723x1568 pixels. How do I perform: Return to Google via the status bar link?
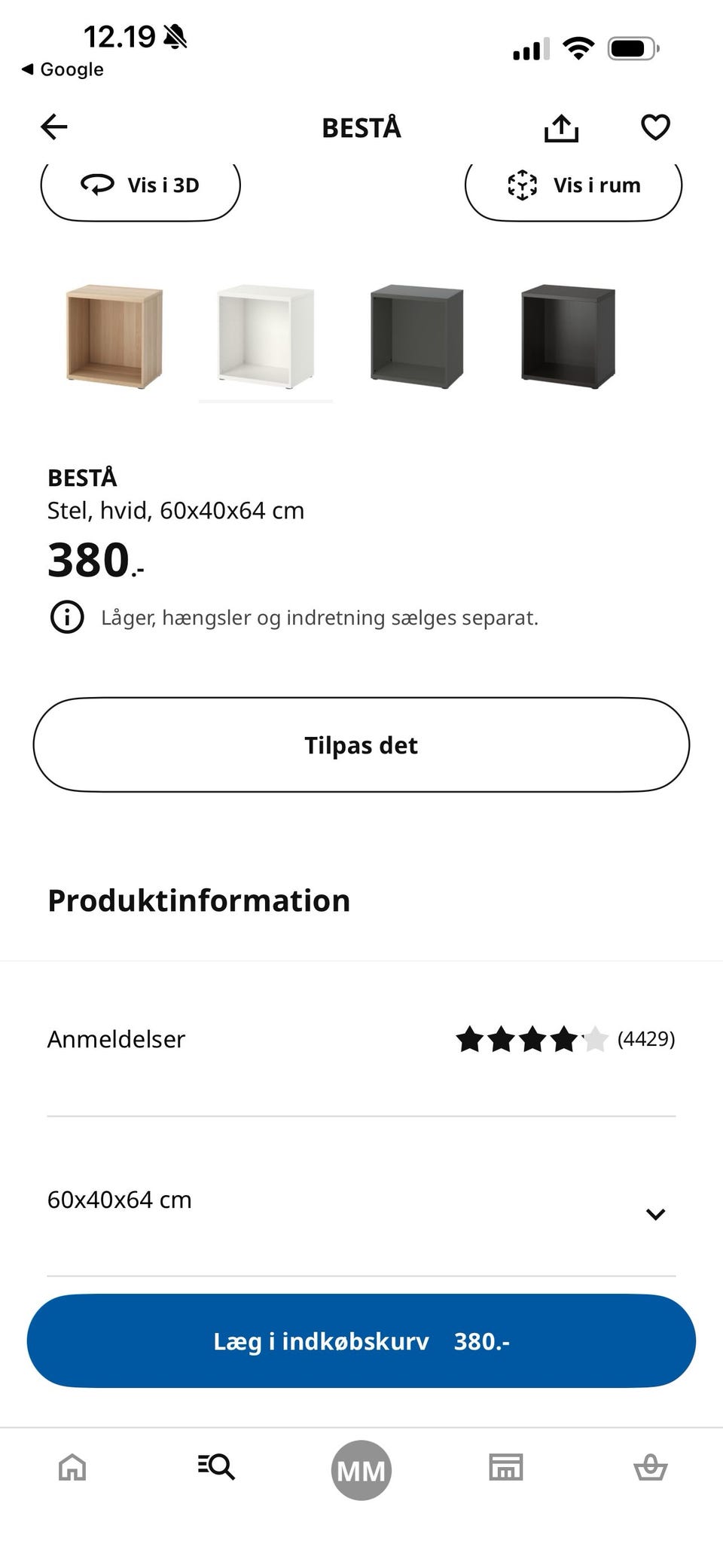[x=63, y=69]
